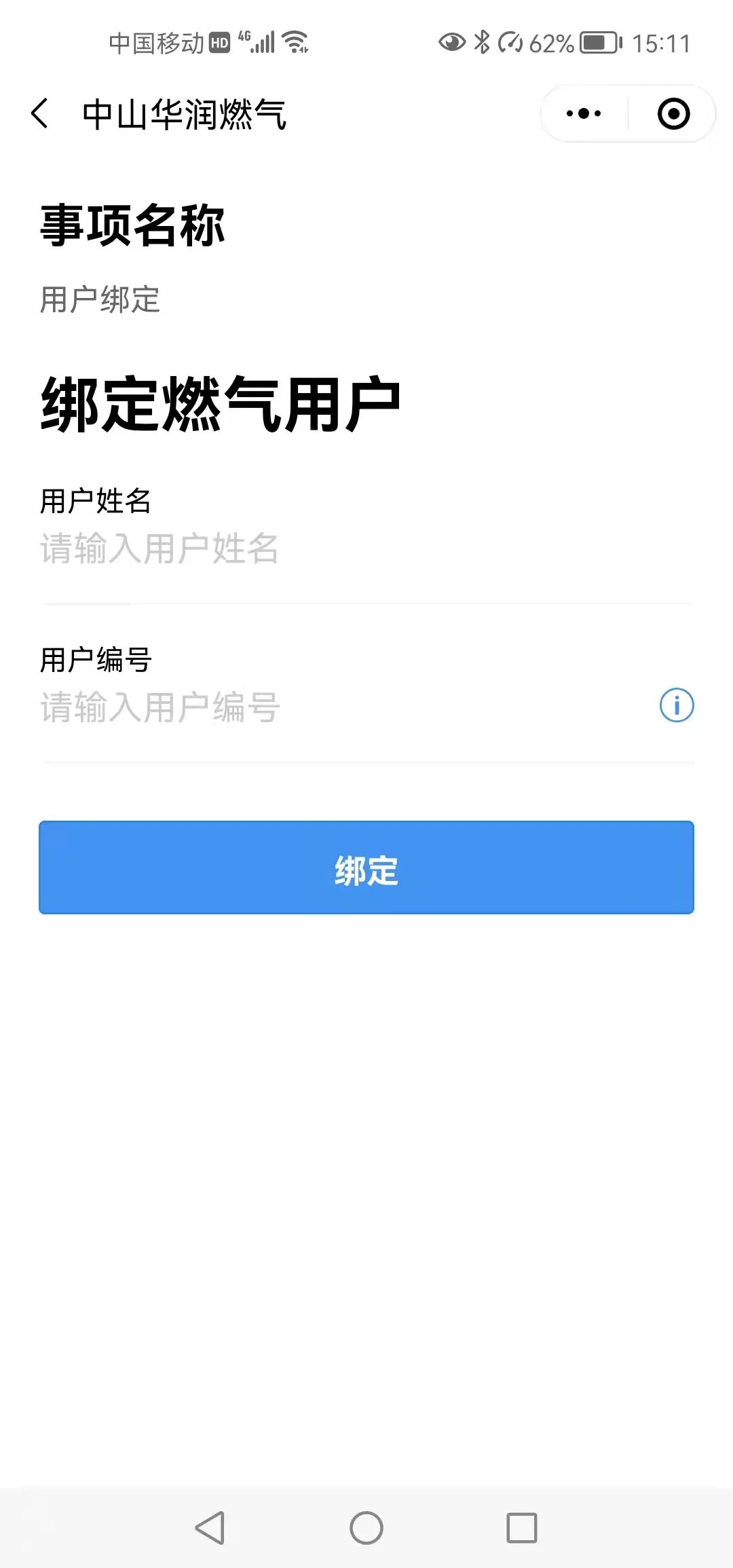The width and height of the screenshot is (733, 1568).
Task: Open the system recent apps view
Action: 522,1528
